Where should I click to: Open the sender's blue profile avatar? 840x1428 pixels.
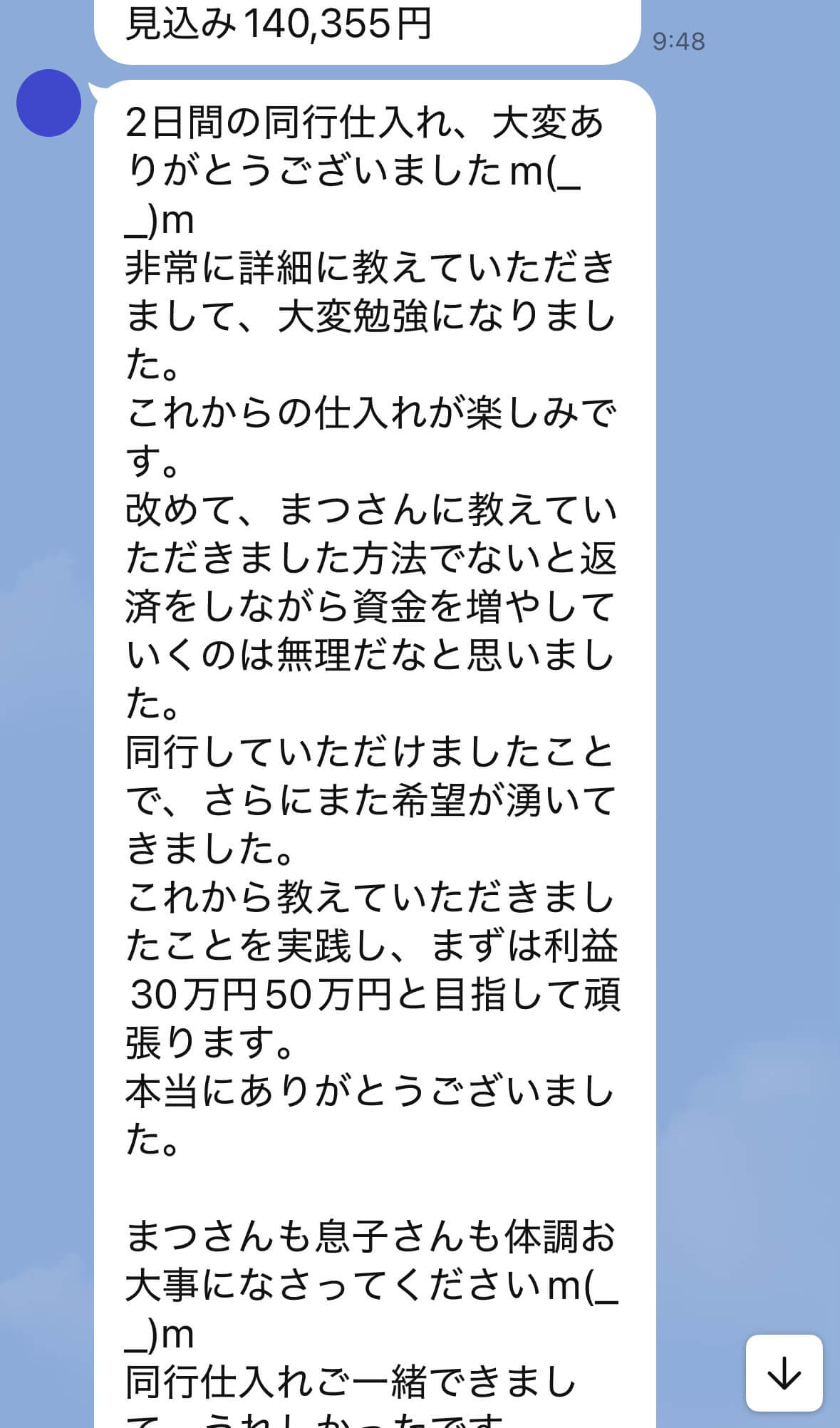point(48,103)
